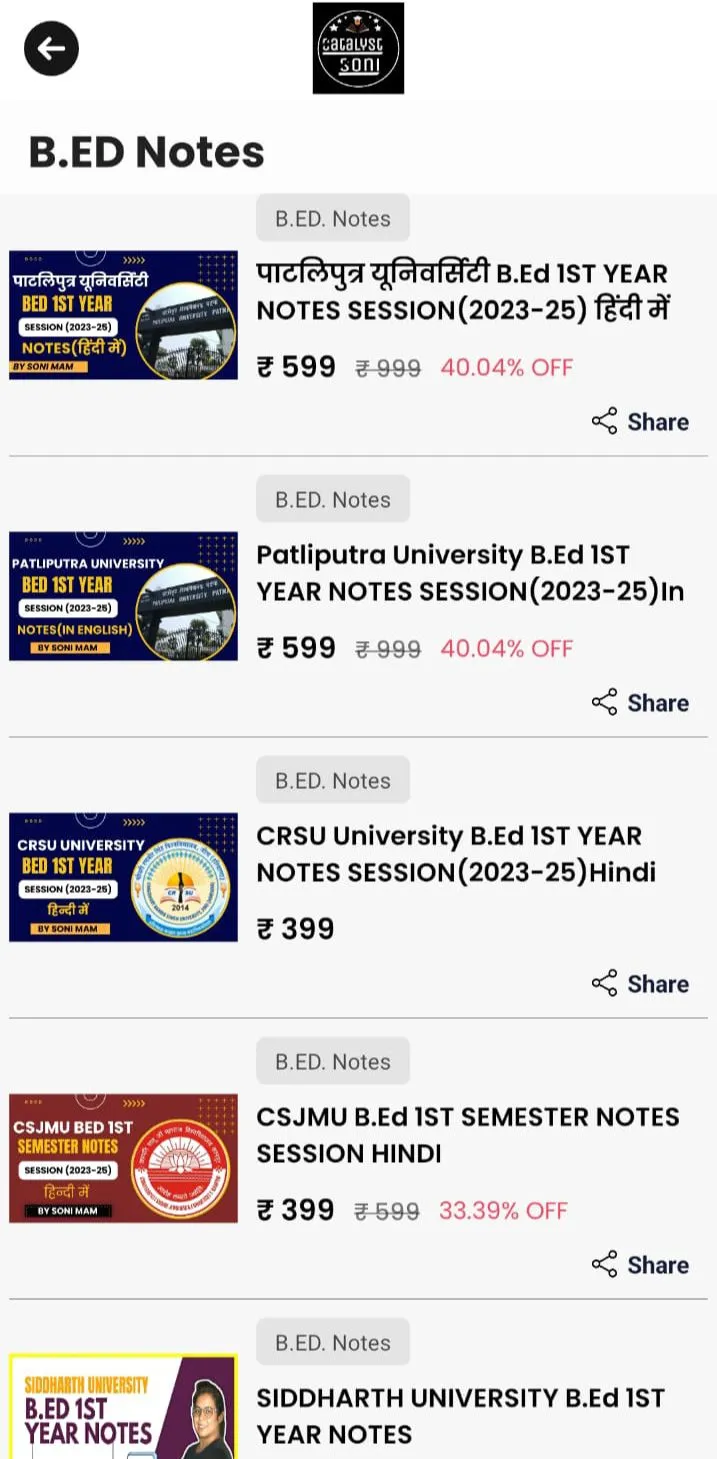Viewport: 717px width, 1459px height.
Task: Go back using the arrow button
Action: (x=51, y=48)
